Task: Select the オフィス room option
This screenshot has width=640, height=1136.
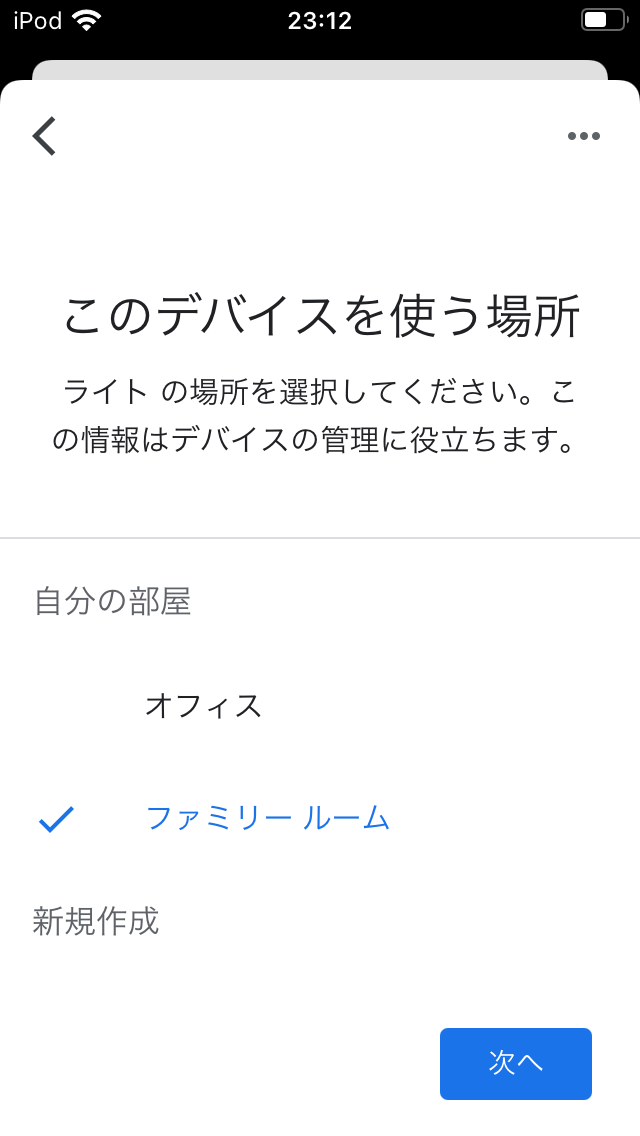Action: pos(320,705)
